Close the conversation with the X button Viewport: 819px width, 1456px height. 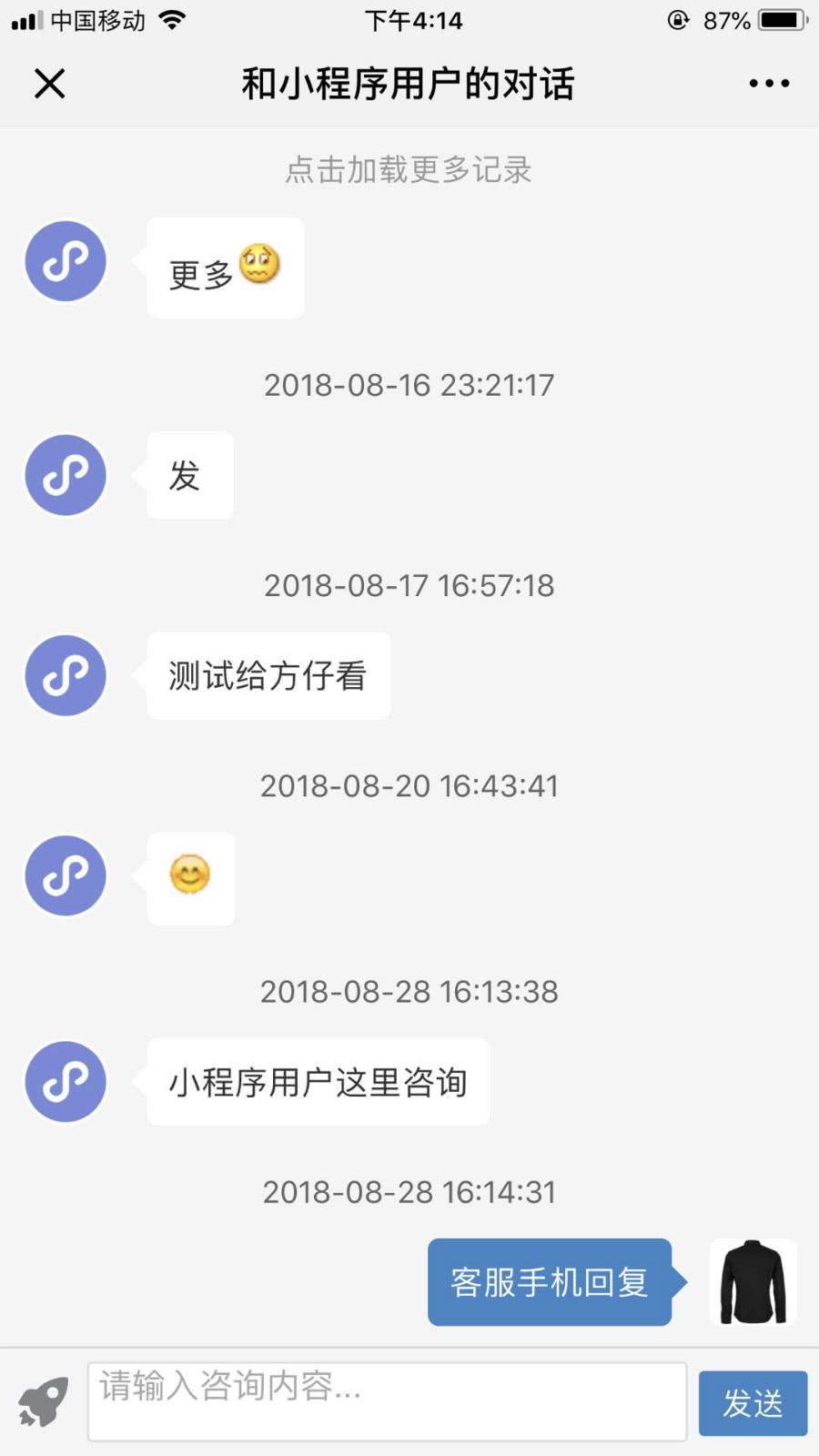(50, 83)
